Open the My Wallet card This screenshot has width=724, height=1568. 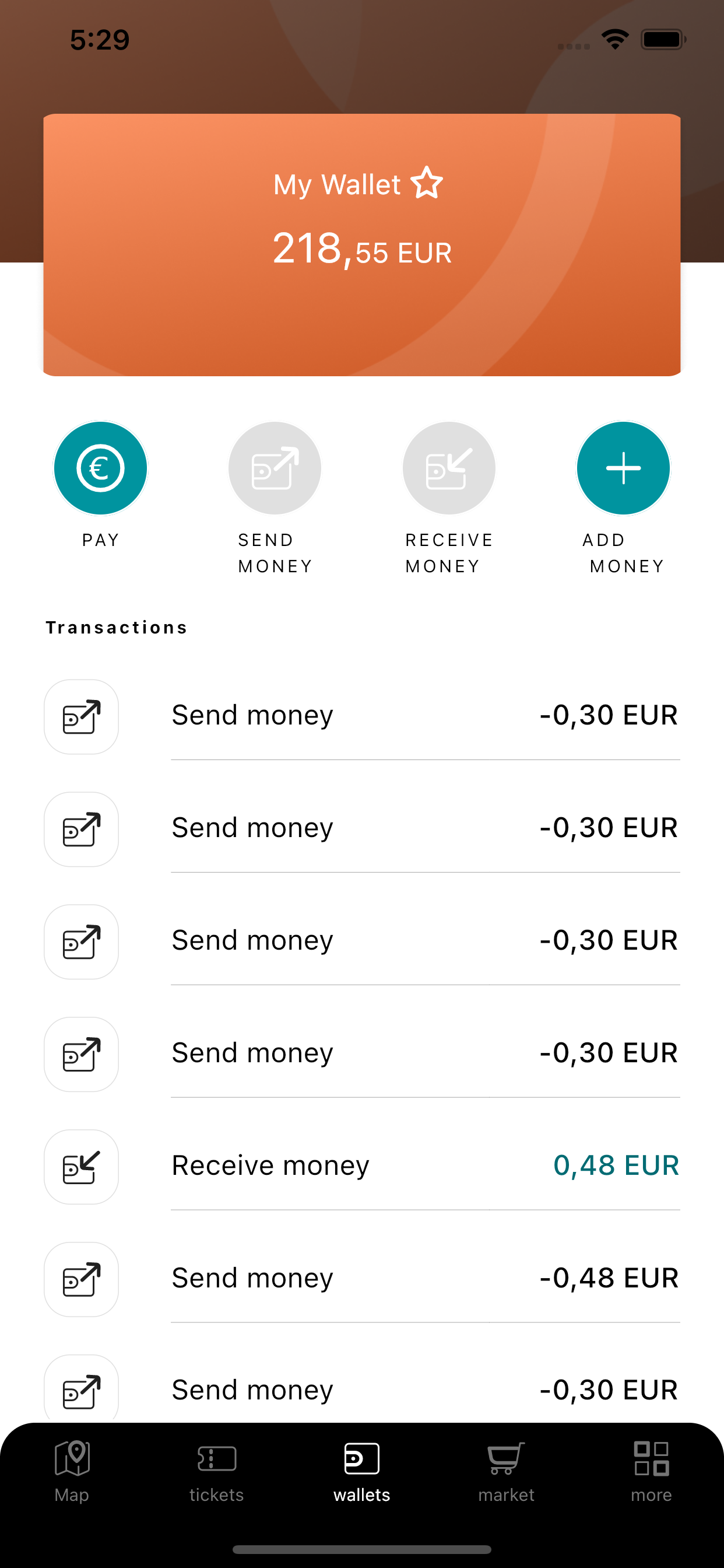click(362, 244)
